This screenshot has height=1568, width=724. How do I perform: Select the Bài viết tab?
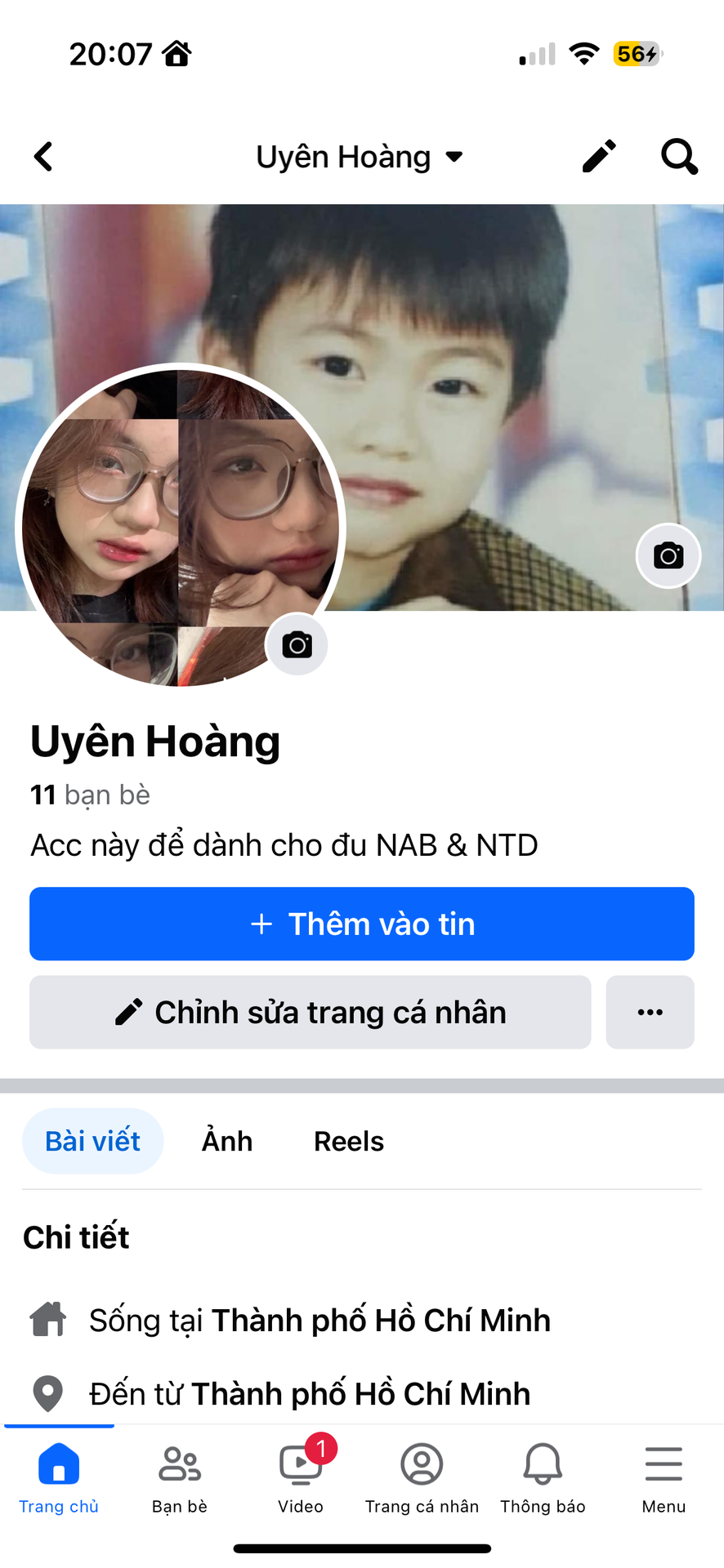click(x=92, y=1141)
